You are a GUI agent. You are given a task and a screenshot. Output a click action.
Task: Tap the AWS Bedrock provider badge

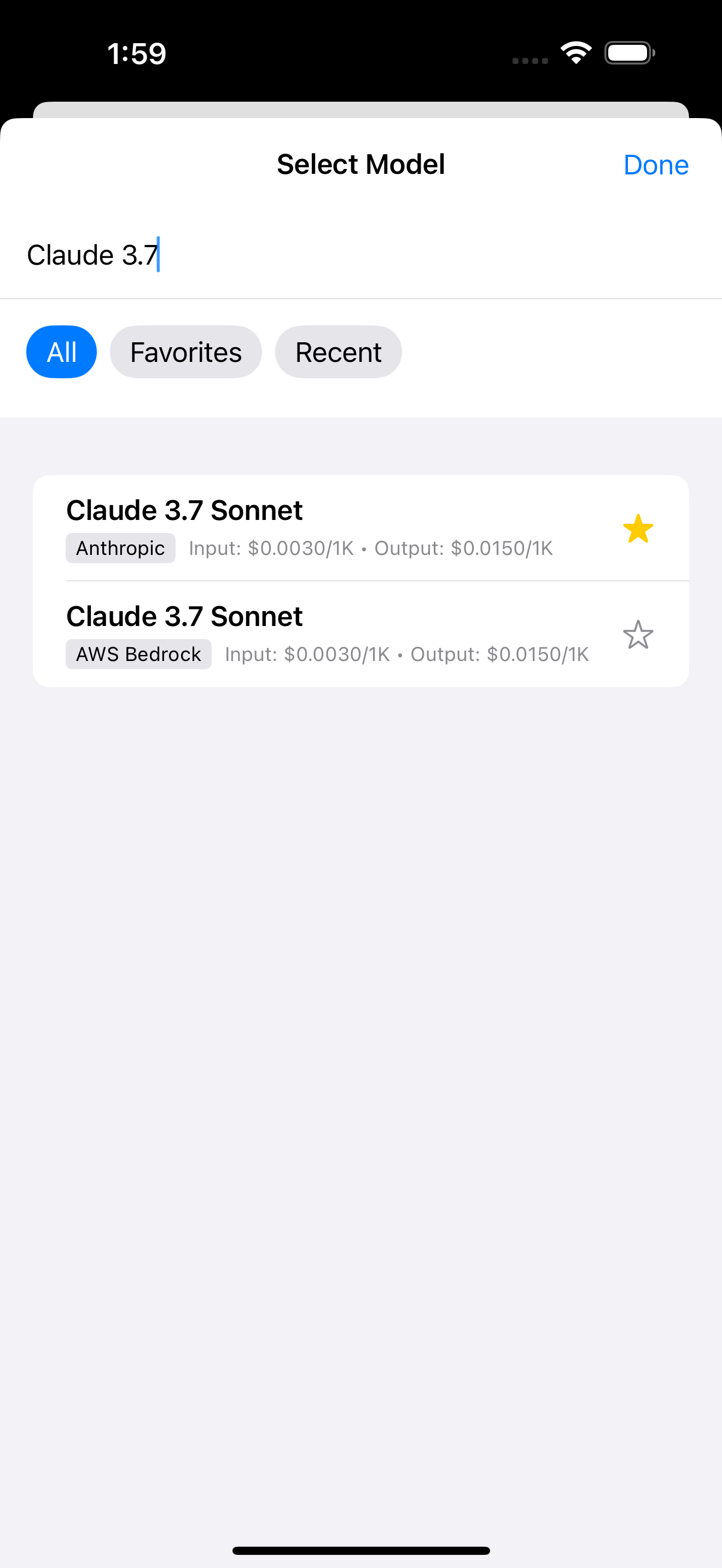pos(138,654)
